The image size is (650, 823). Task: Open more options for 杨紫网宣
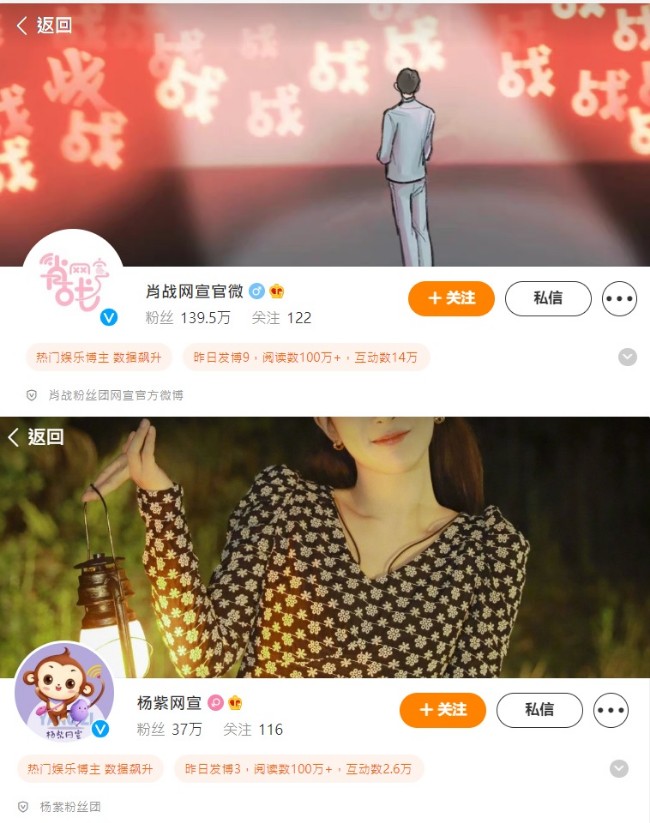tap(611, 710)
